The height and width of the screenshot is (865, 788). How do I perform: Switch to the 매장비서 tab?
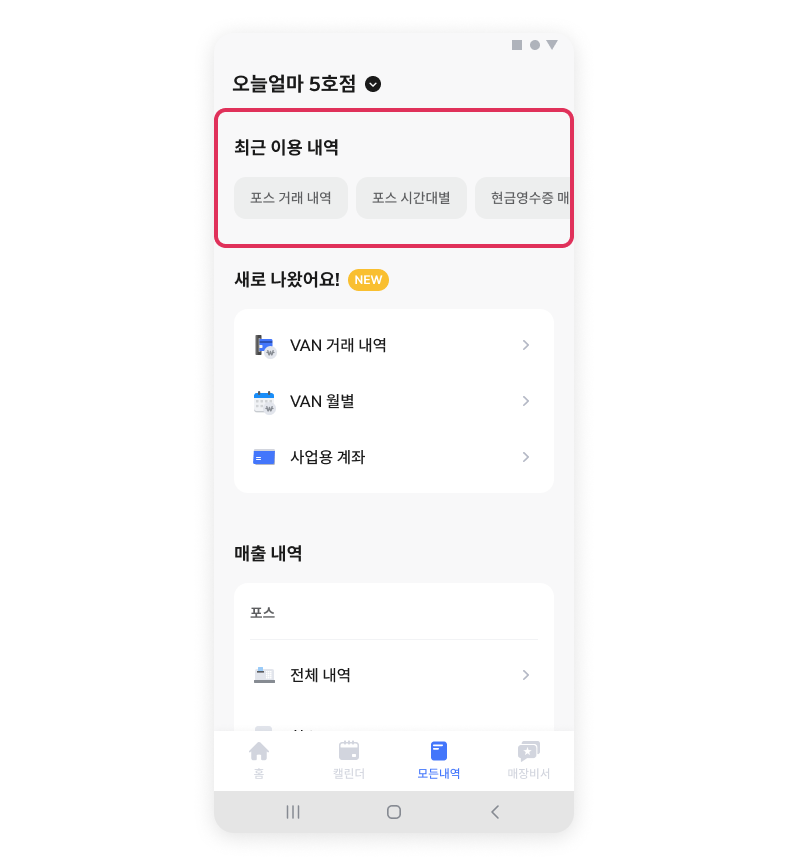point(529,760)
